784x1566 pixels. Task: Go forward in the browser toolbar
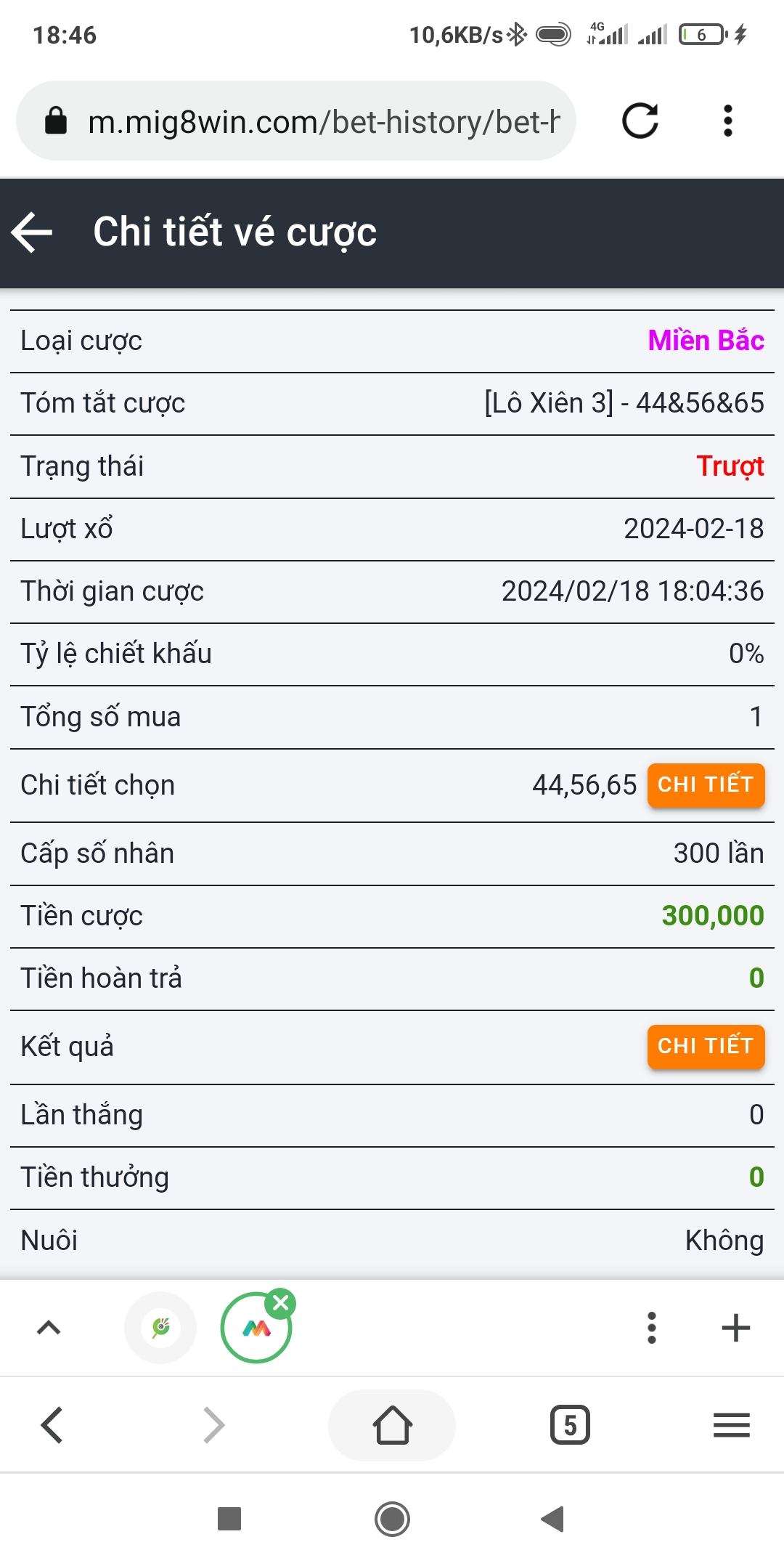point(213,1425)
